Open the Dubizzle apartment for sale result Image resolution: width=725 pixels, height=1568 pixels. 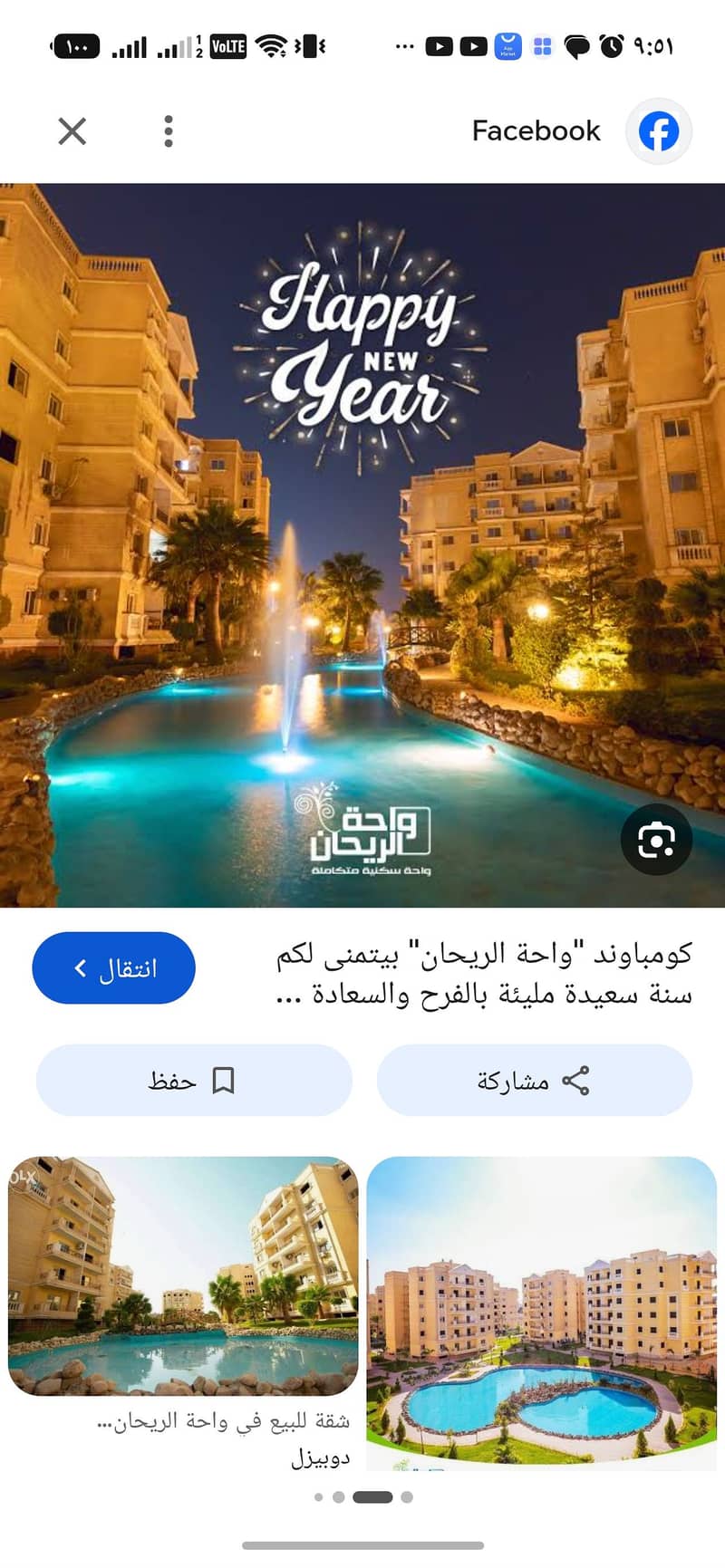click(x=183, y=1313)
